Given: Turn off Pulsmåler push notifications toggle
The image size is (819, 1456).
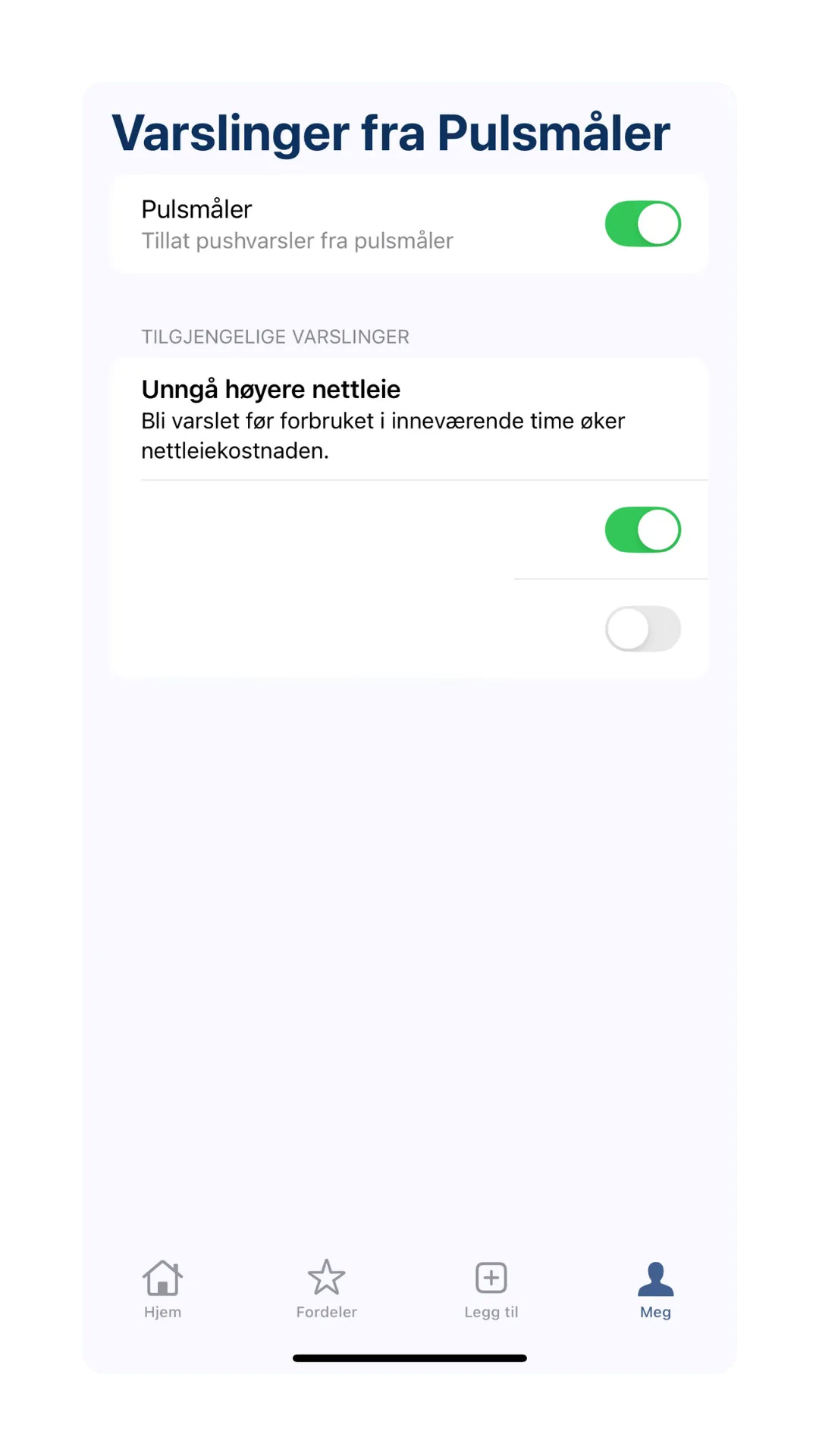Looking at the screenshot, I should click(x=642, y=224).
